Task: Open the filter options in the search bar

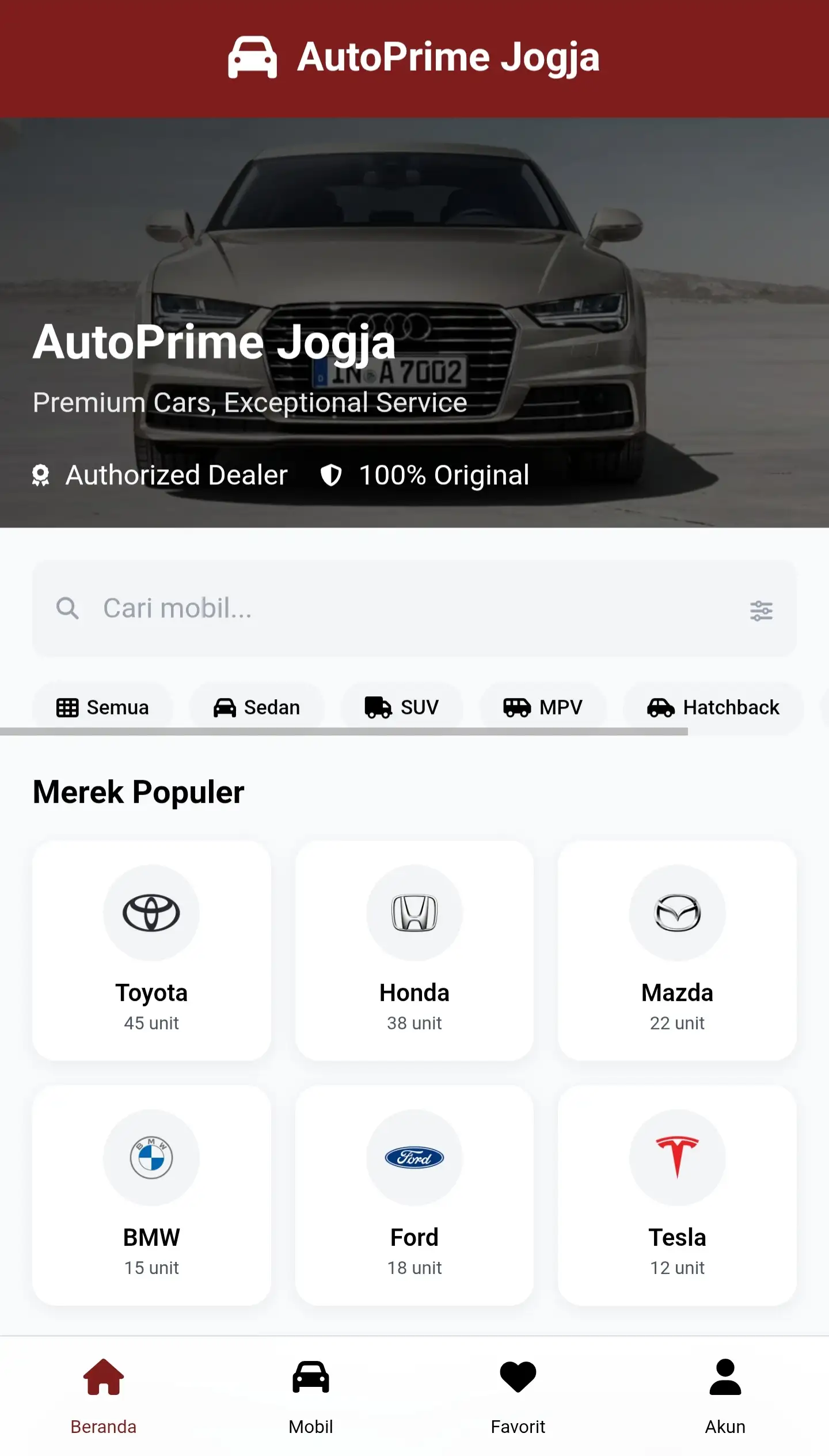Action: (x=761, y=609)
